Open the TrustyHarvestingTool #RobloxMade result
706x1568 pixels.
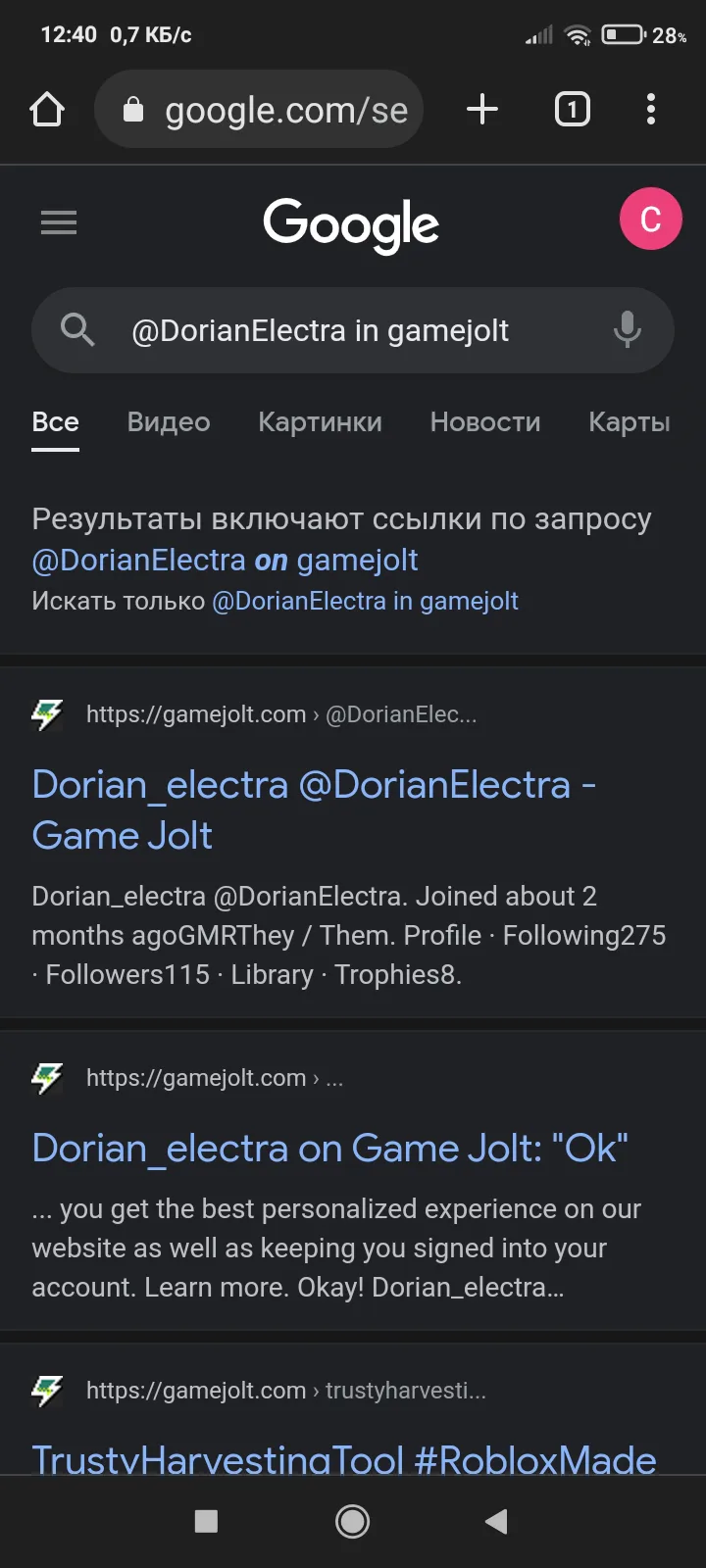pos(344,1459)
